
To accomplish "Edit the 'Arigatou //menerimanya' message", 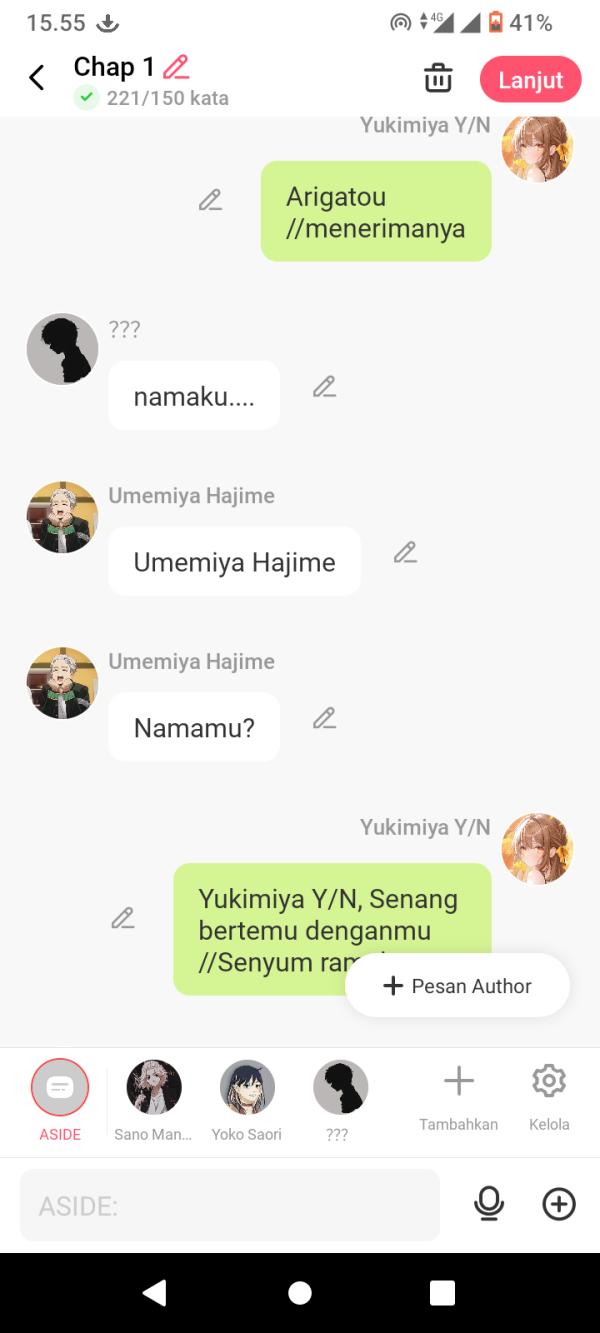I will pyautogui.click(x=210, y=200).
